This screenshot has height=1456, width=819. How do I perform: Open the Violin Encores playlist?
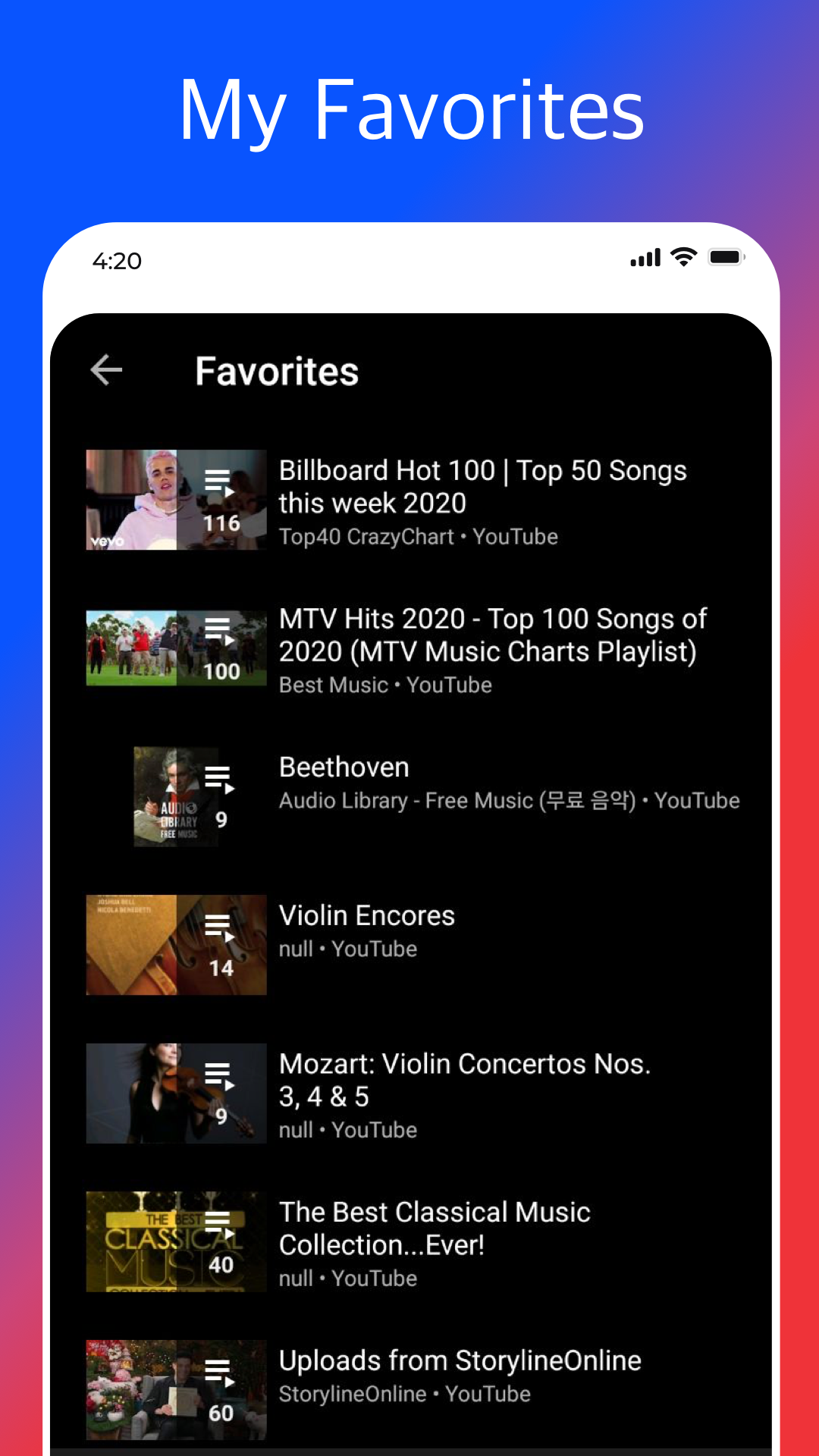tap(366, 915)
